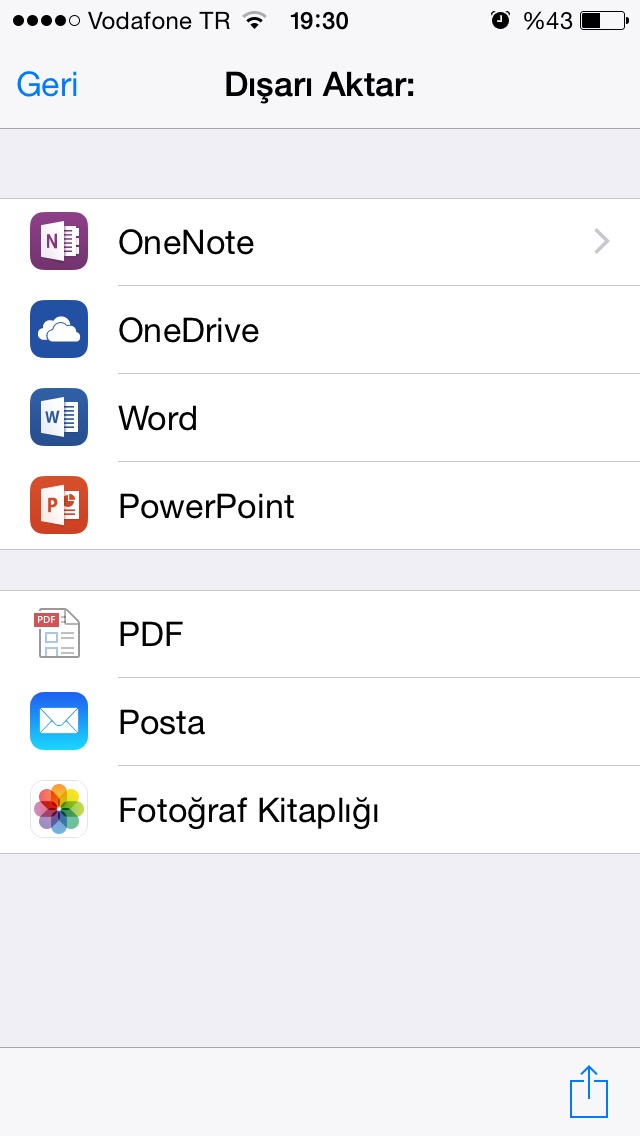Image resolution: width=640 pixels, height=1136 pixels.
Task: Send via Posta mail
Action: click(320, 722)
